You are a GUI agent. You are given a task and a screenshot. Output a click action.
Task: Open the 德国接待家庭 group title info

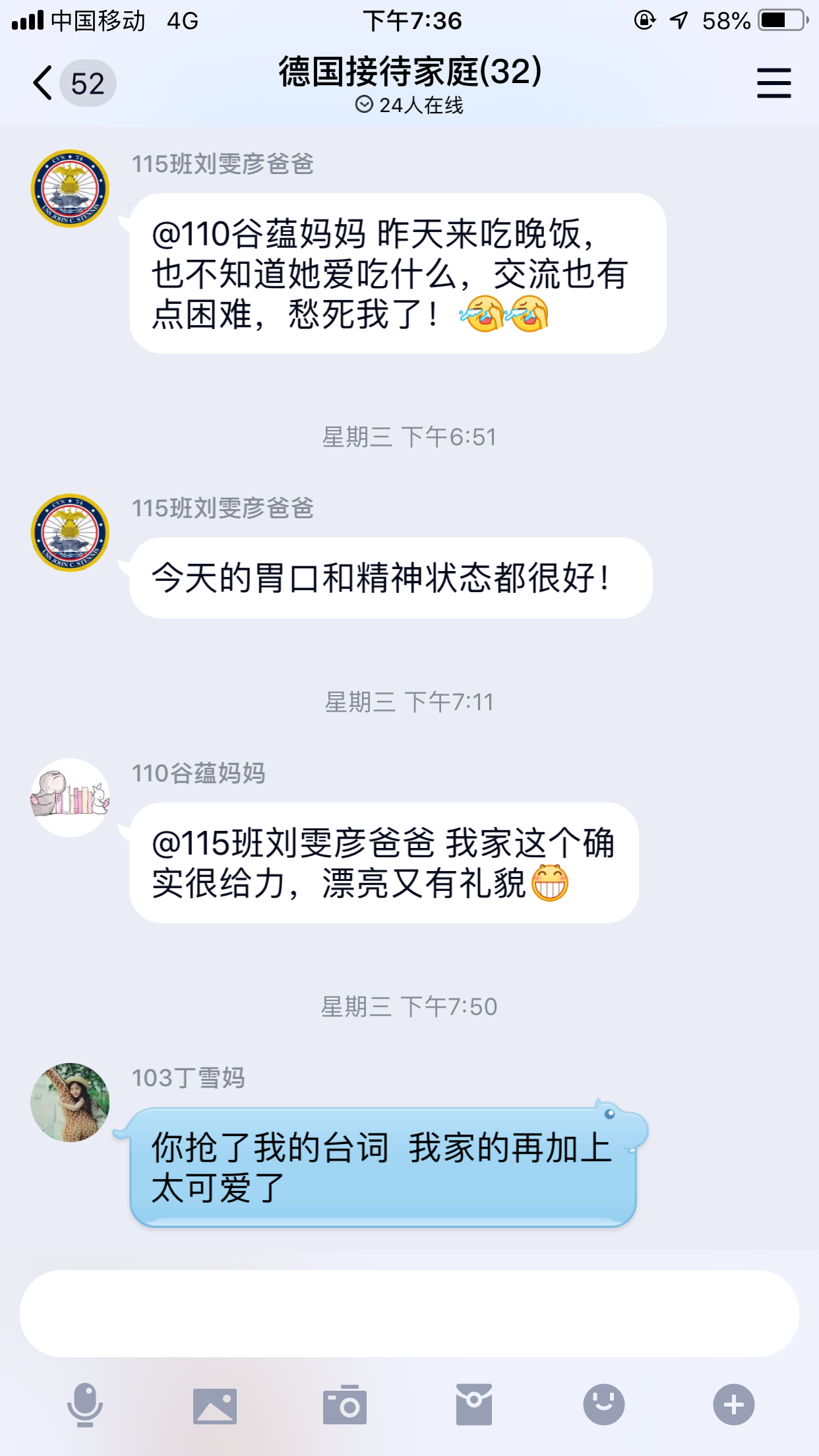tap(409, 72)
